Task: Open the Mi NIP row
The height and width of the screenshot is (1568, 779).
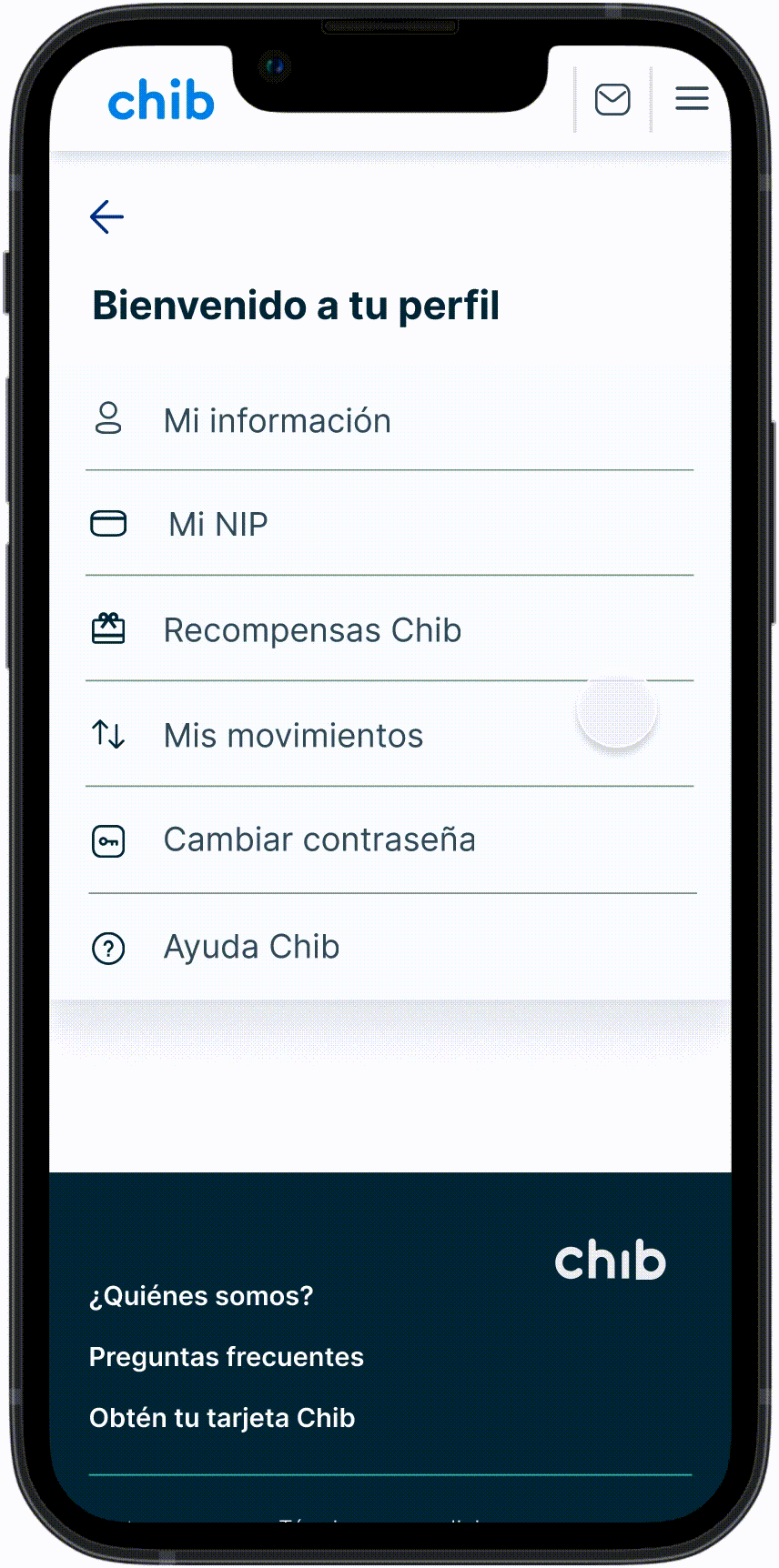Action: coord(218,524)
